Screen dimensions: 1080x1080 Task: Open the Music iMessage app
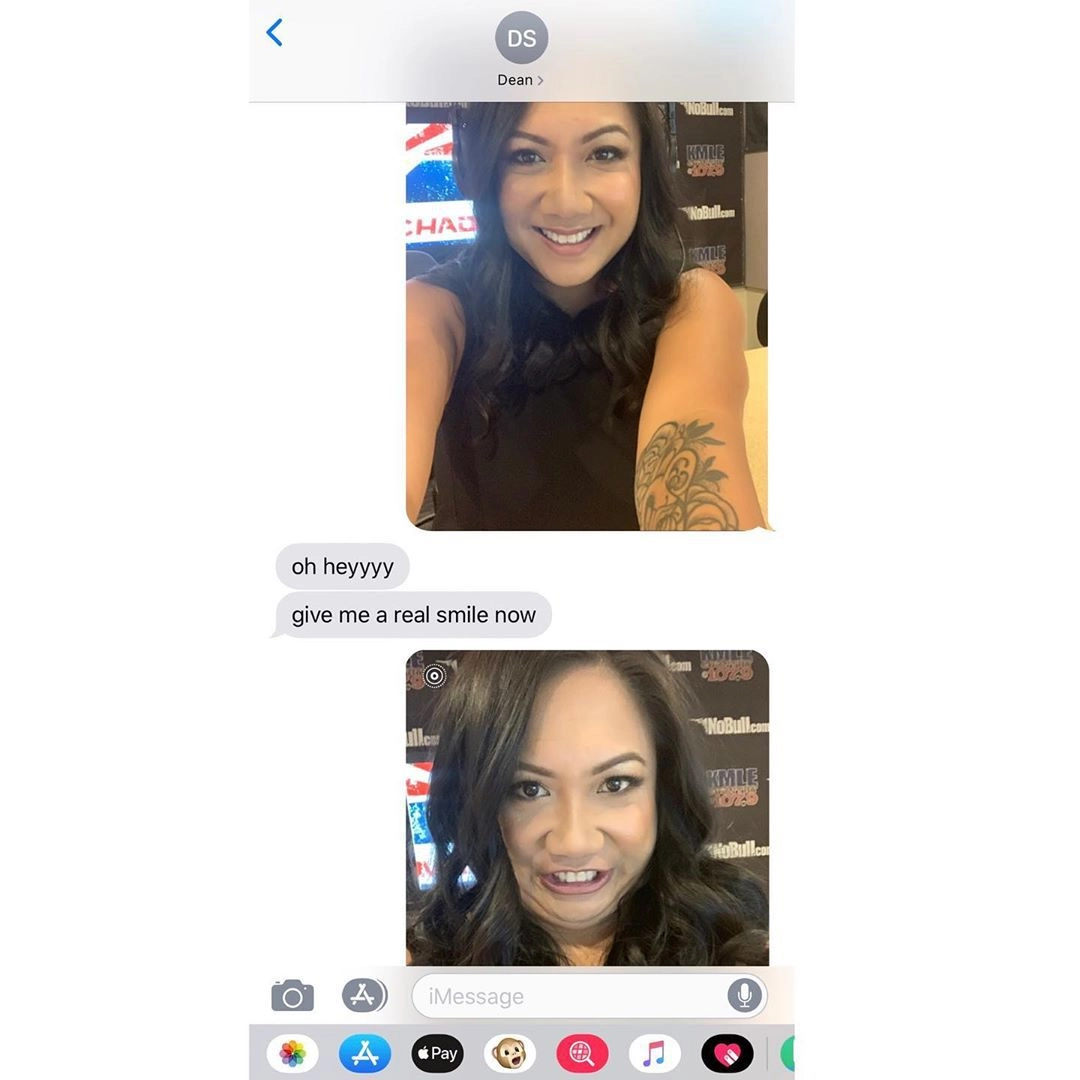tap(654, 1053)
